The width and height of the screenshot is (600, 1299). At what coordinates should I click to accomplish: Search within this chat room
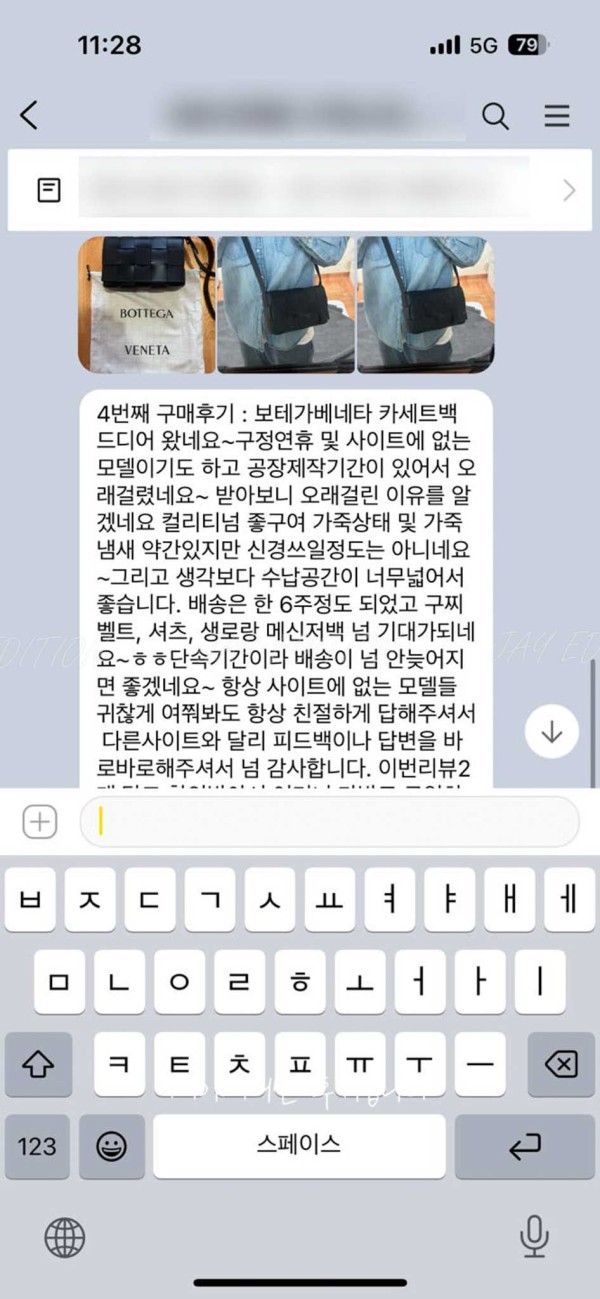495,116
